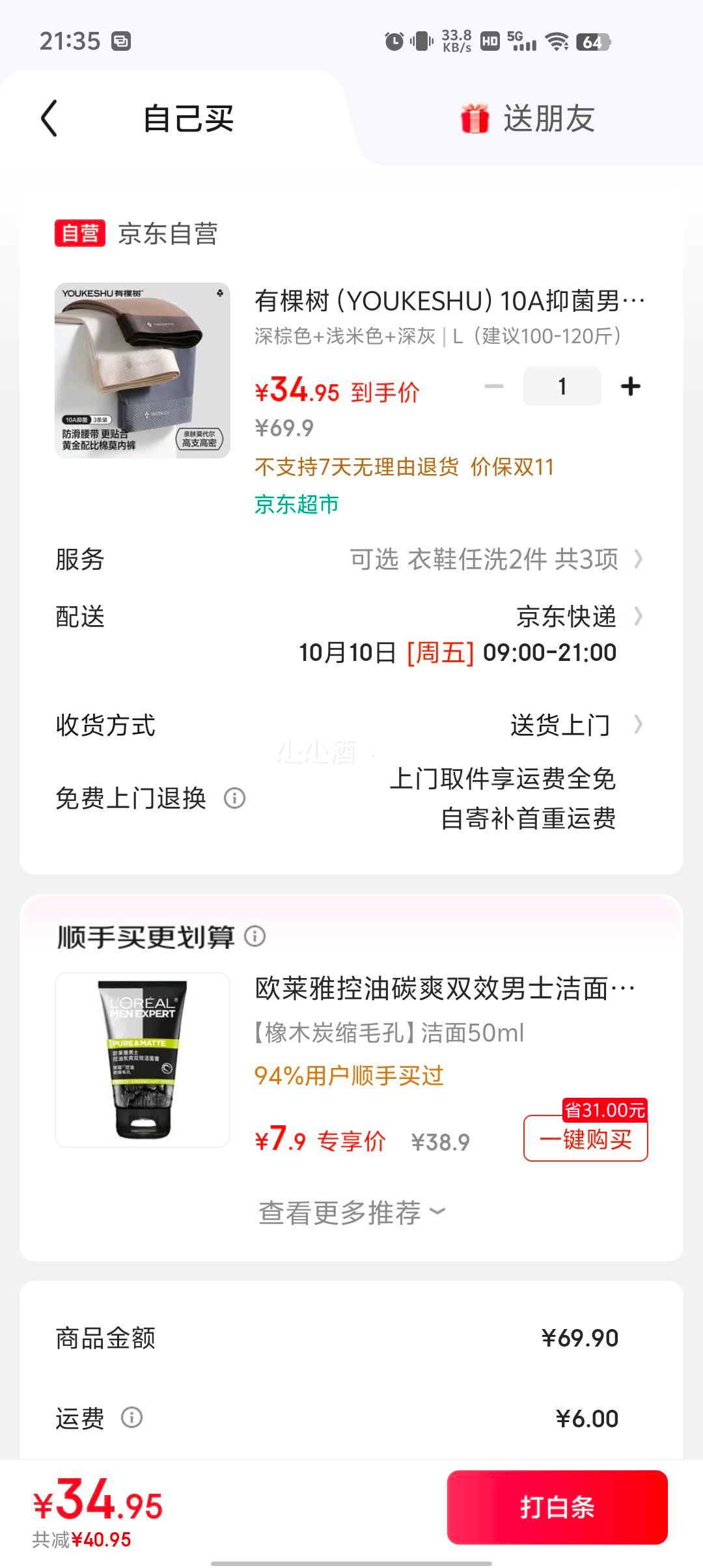
Task: Pay with 打白条
Action: pos(557,1507)
